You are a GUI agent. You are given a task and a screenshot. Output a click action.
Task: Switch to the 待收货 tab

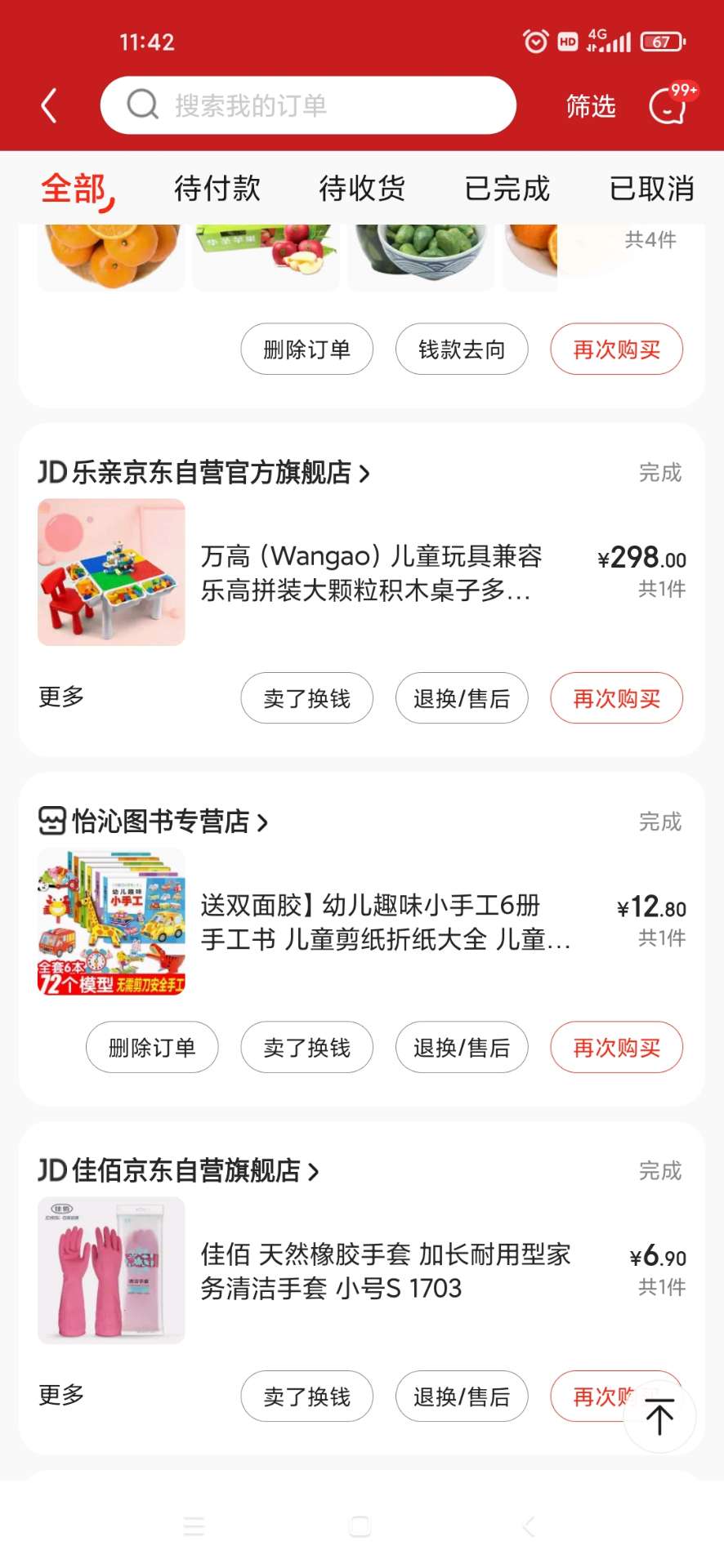click(x=361, y=189)
